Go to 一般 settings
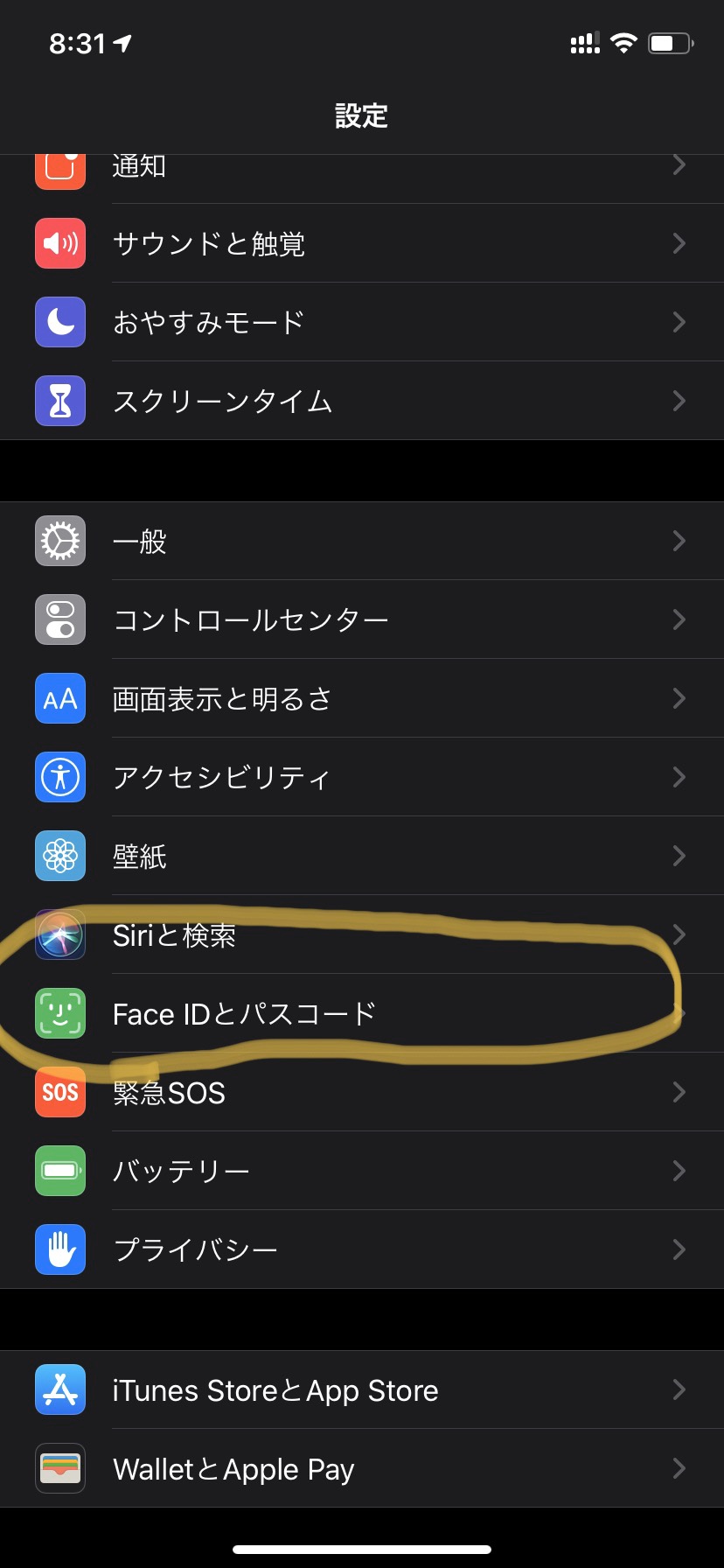The image size is (724, 1568). pyautogui.click(x=362, y=541)
